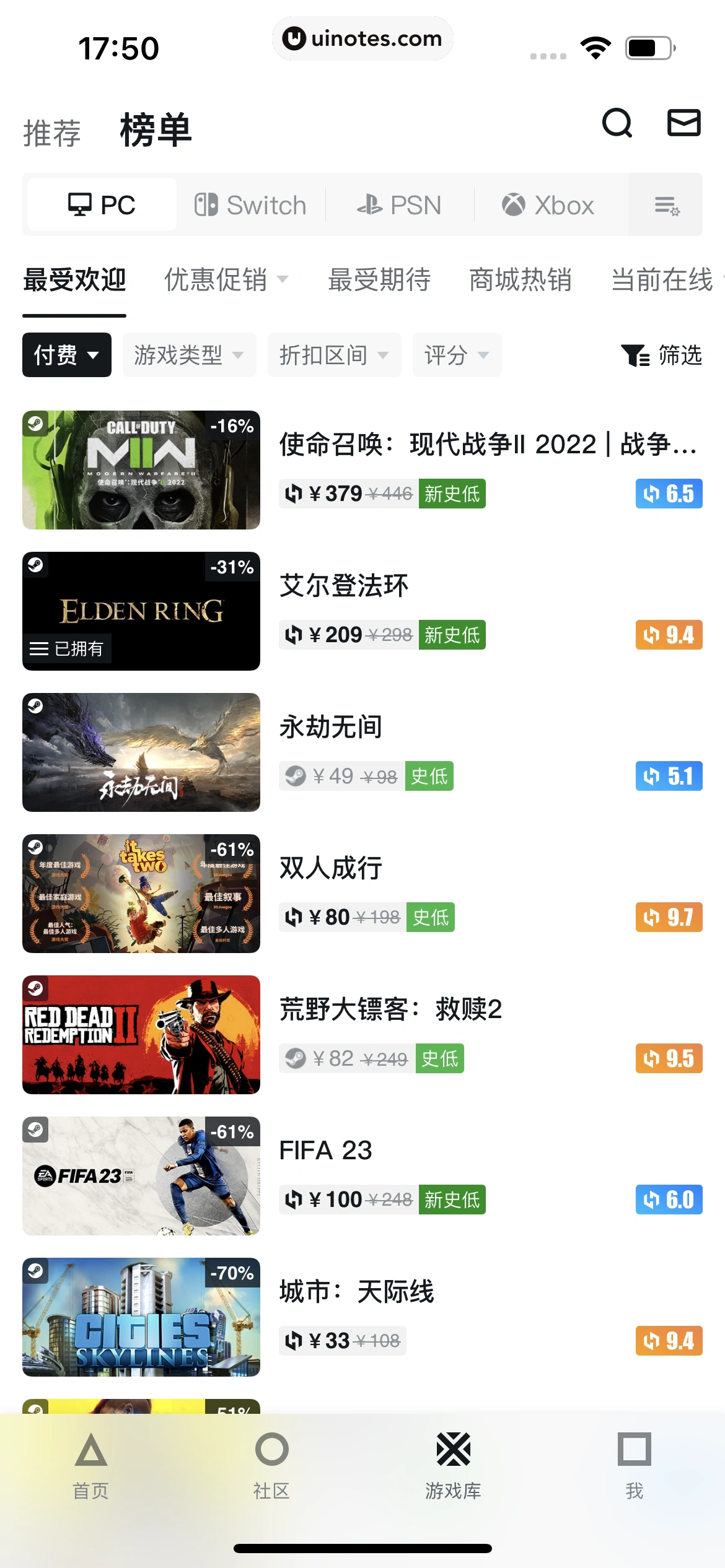Switch to the 推荐 tab

click(x=52, y=133)
